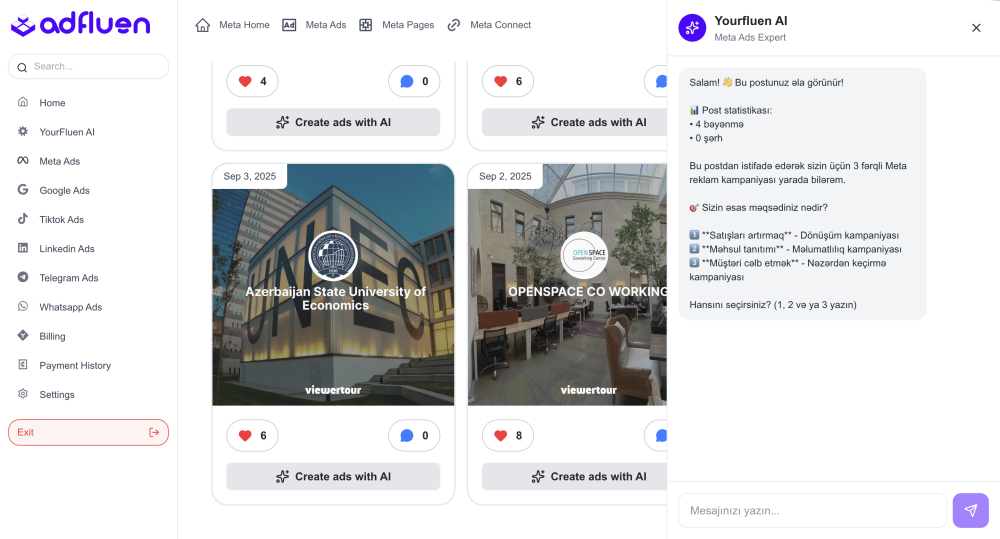
Task: Switch to Meta Pages tab
Action: click(397, 25)
